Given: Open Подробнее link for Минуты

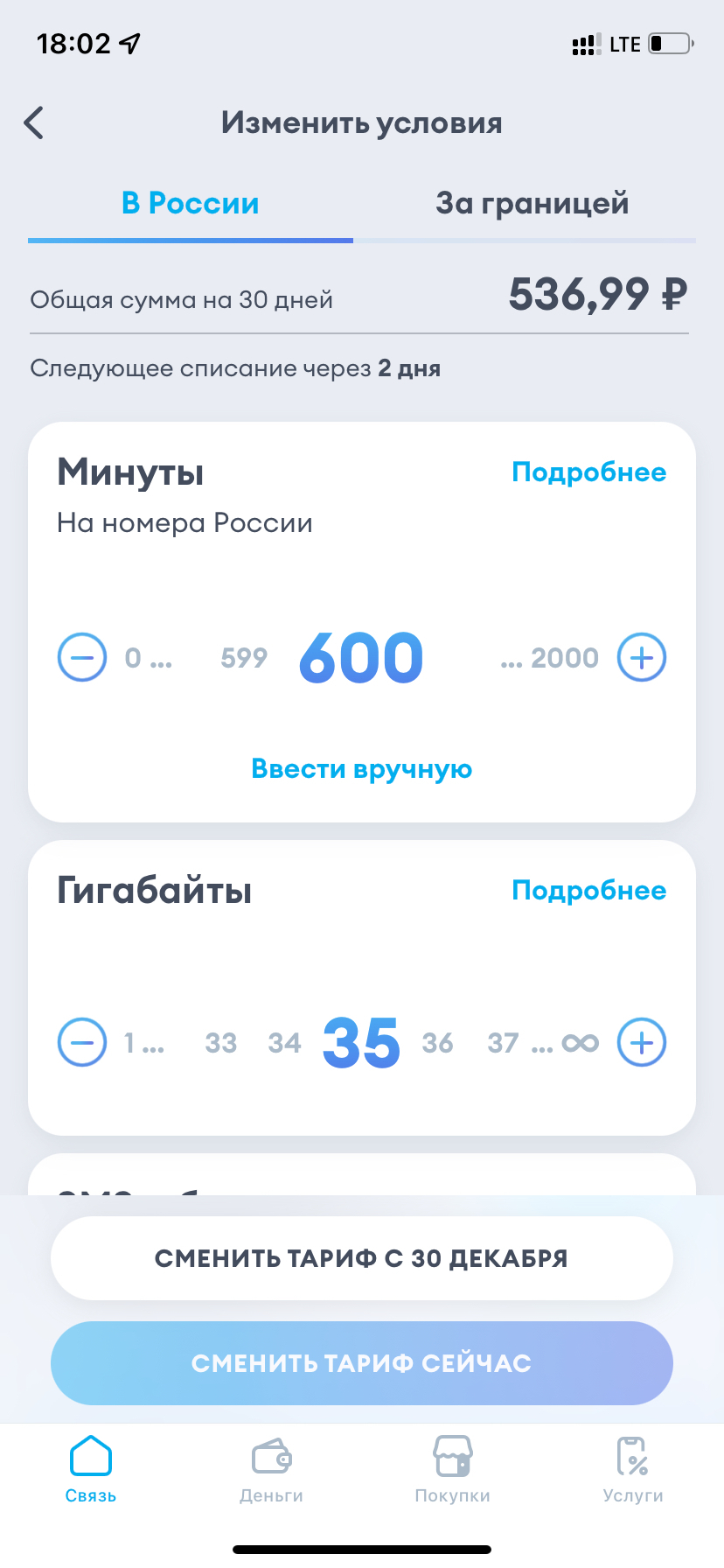Looking at the screenshot, I should [588, 472].
